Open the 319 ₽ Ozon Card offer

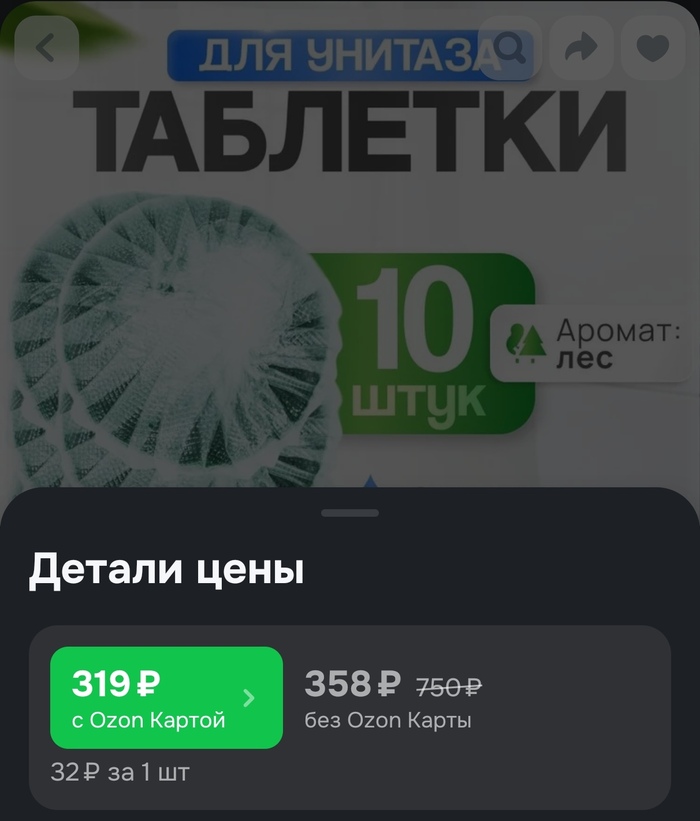pyautogui.click(x=166, y=697)
